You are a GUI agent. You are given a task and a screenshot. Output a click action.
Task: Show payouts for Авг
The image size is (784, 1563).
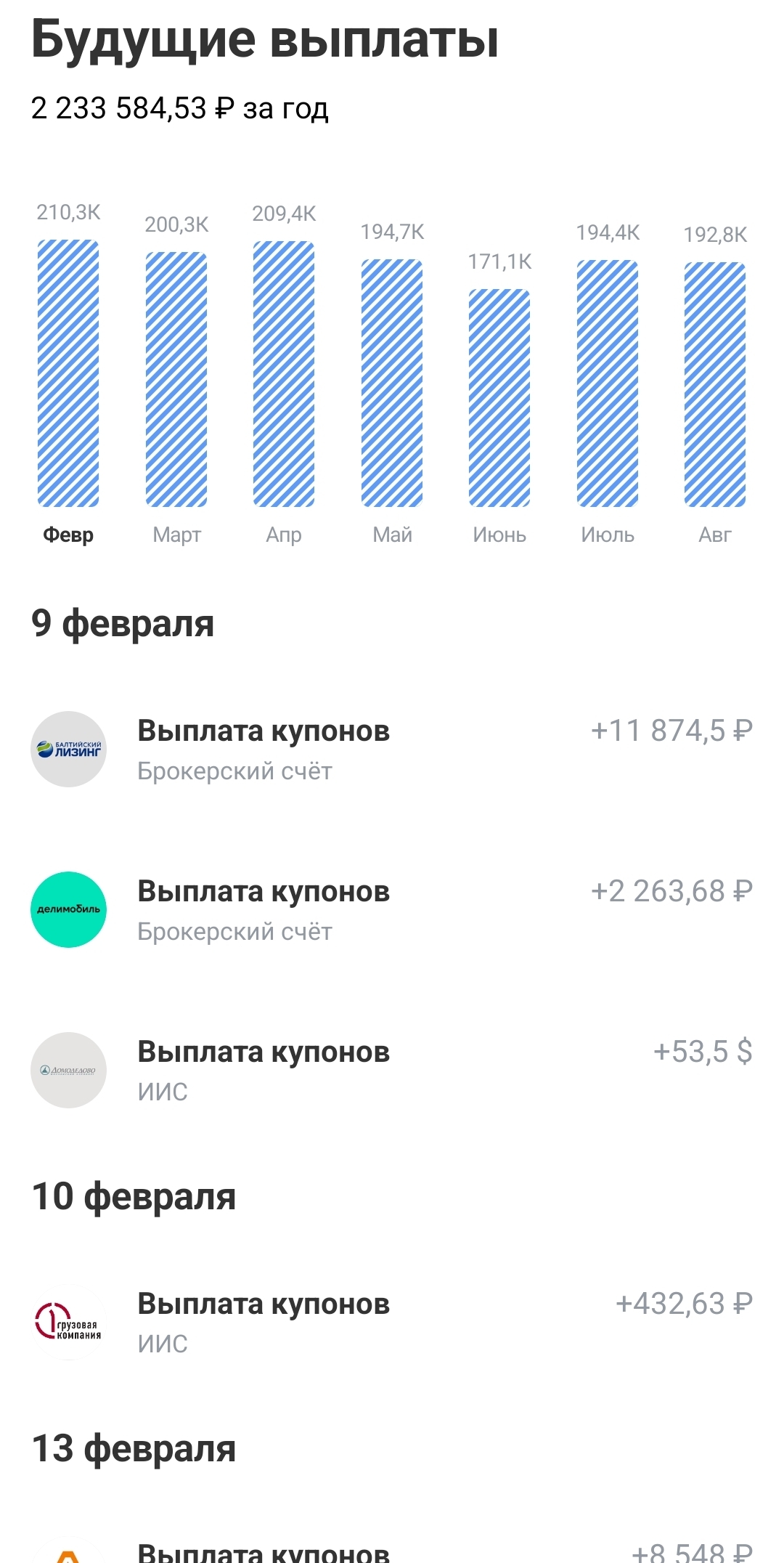(x=715, y=384)
